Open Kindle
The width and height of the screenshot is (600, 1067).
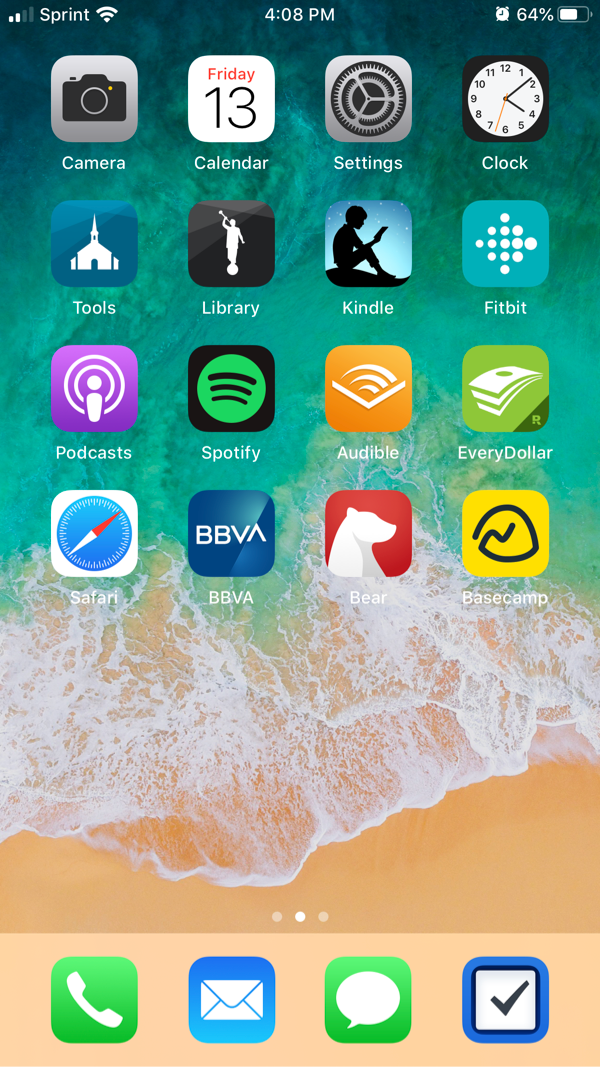tap(368, 244)
